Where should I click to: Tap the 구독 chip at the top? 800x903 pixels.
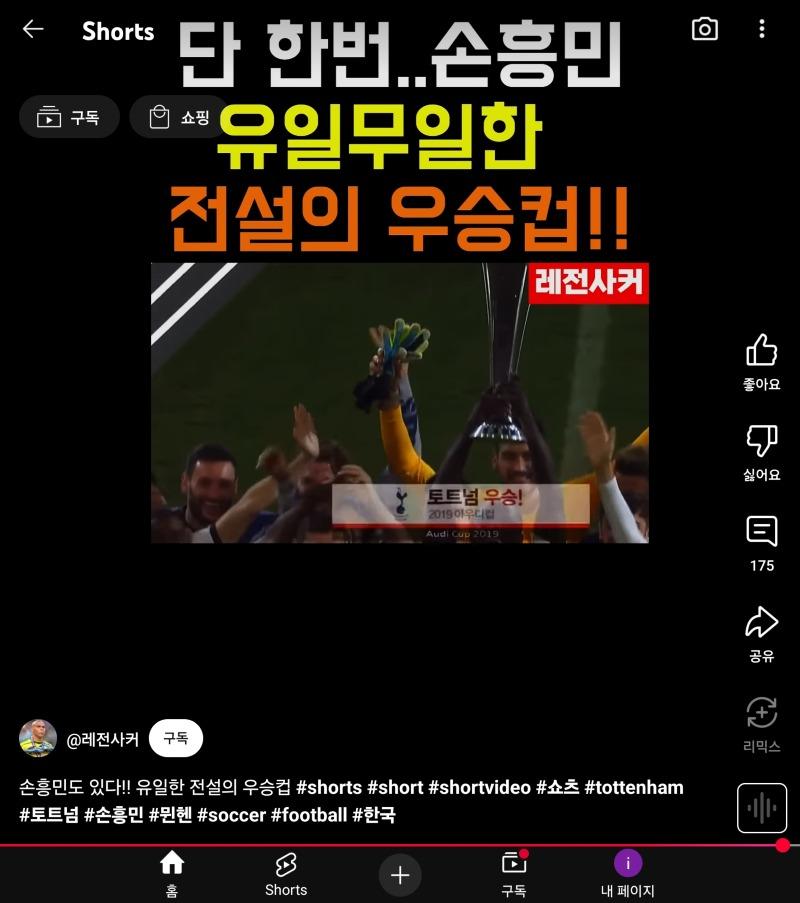tap(69, 117)
